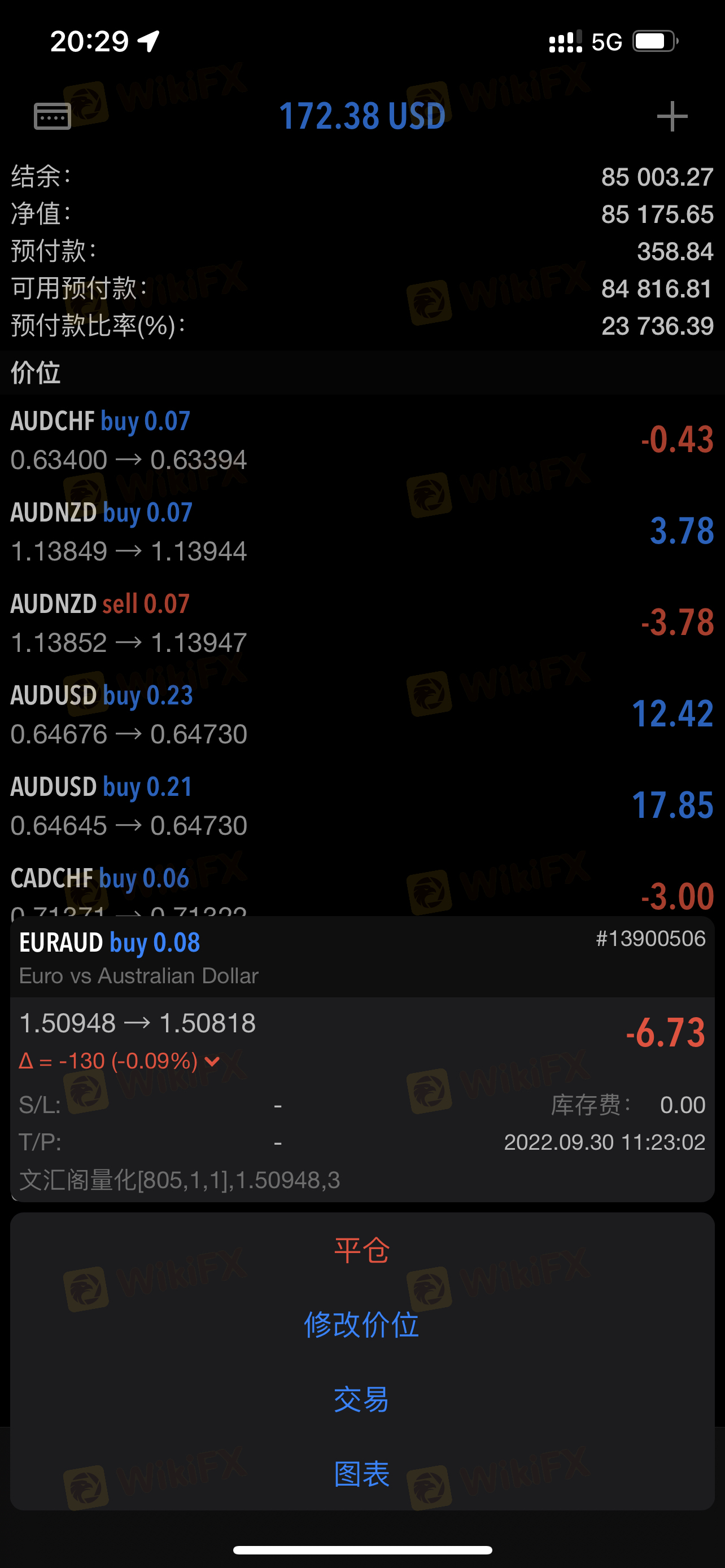Tap 平仓 to close the EURAUD position
Image resolution: width=725 pixels, height=1568 pixels.
361,1250
